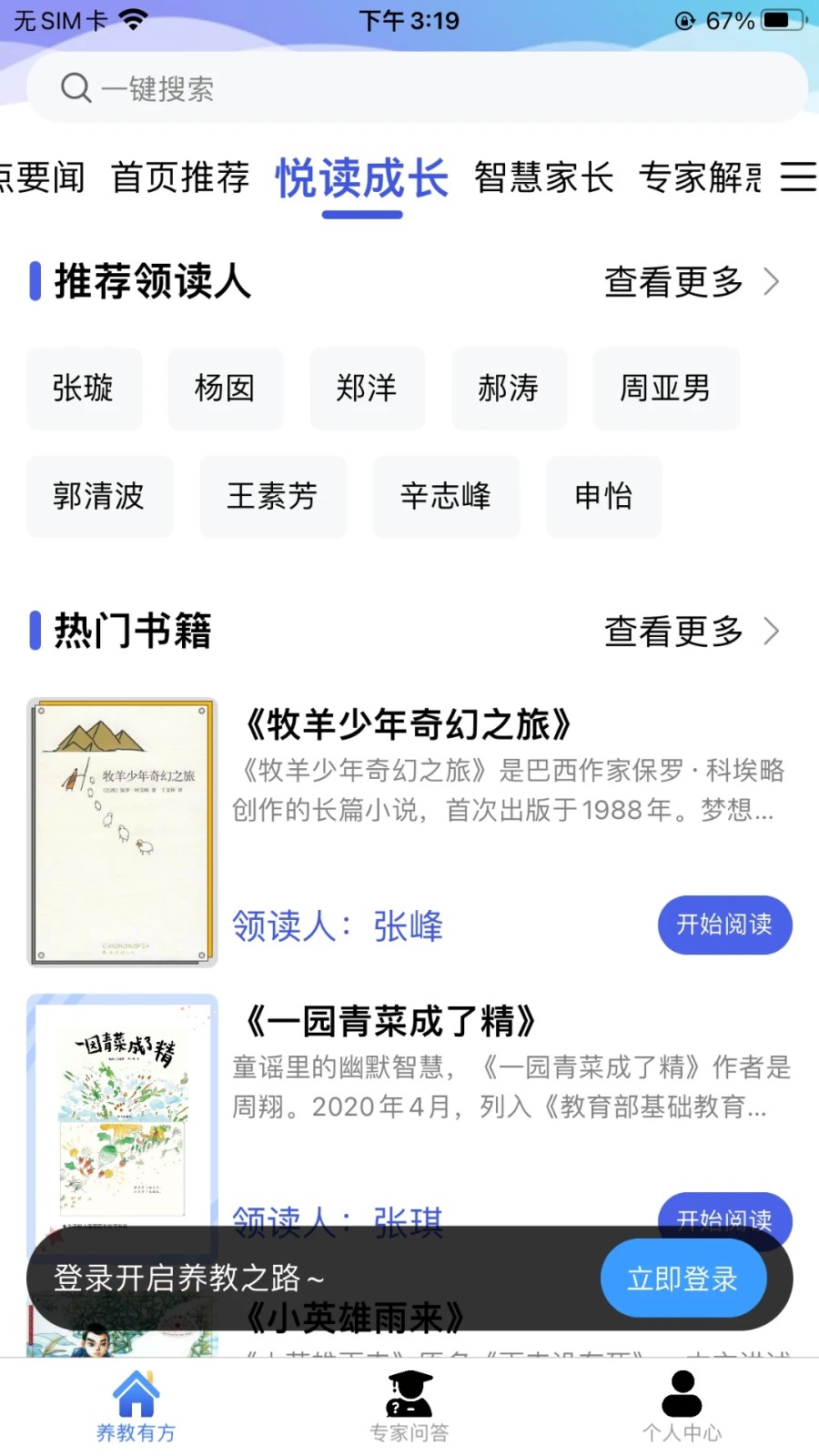
Task: Click the battery indicator icon
Action: [778, 19]
